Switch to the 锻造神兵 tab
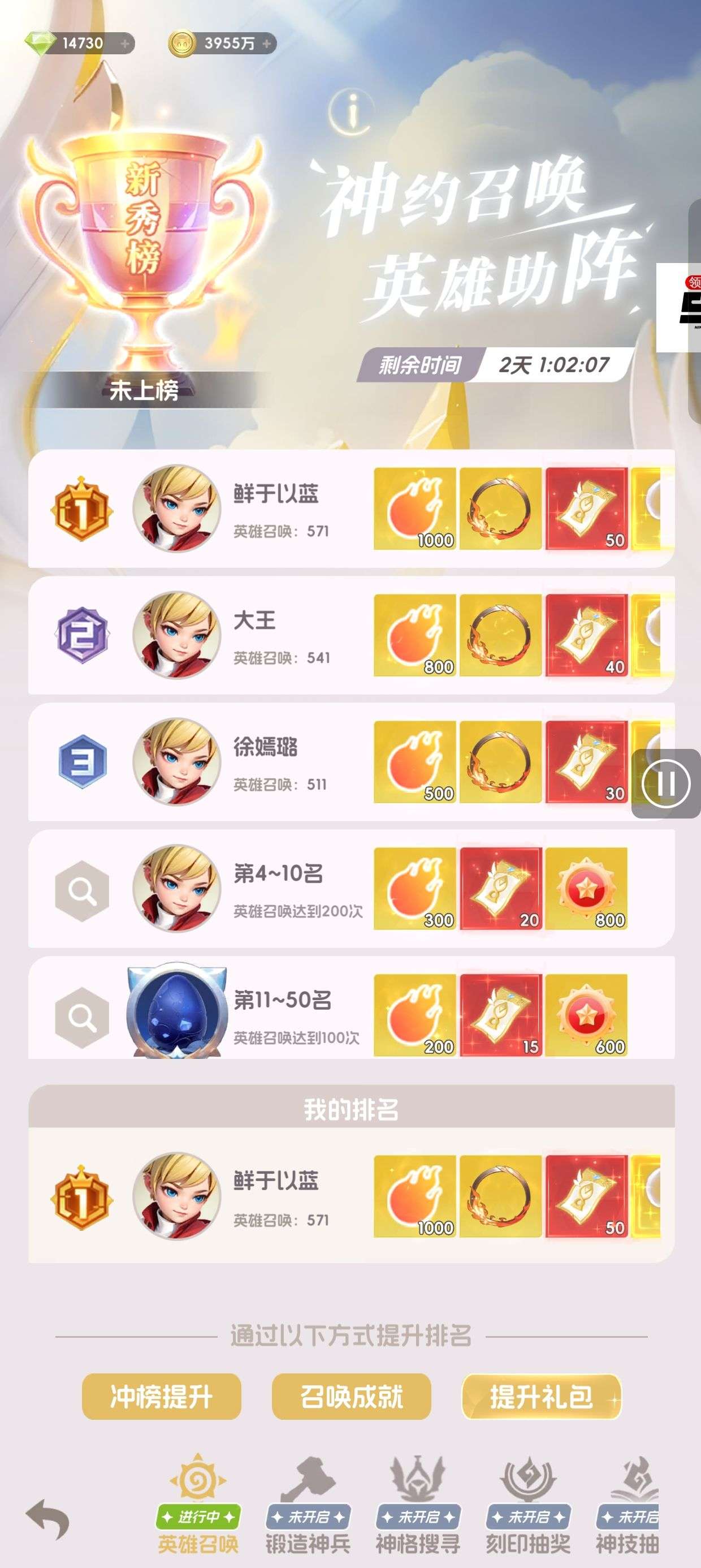Image resolution: width=701 pixels, height=1568 pixels. pos(308,1504)
